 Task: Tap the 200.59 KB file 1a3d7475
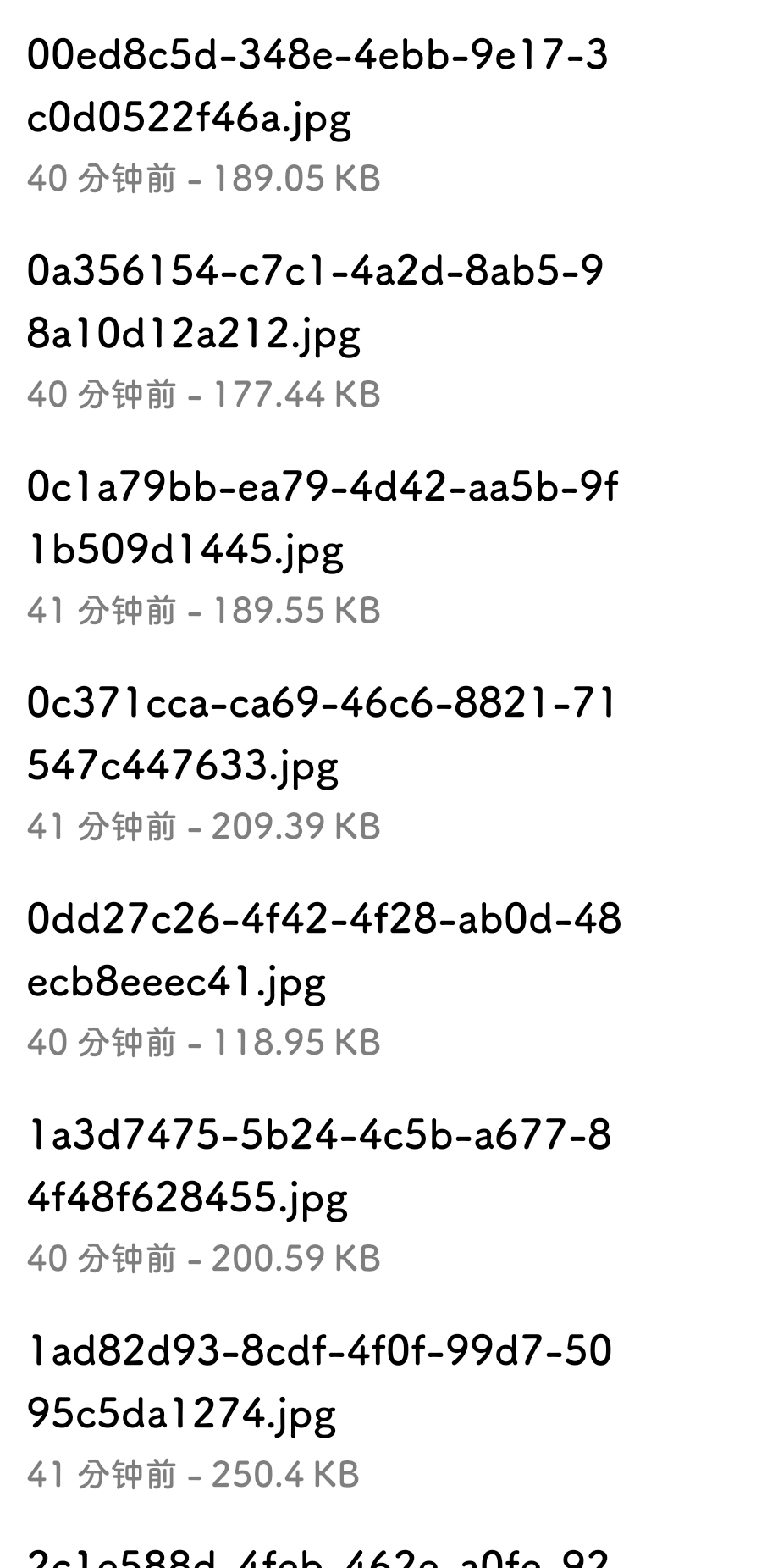pyautogui.click(x=318, y=1166)
